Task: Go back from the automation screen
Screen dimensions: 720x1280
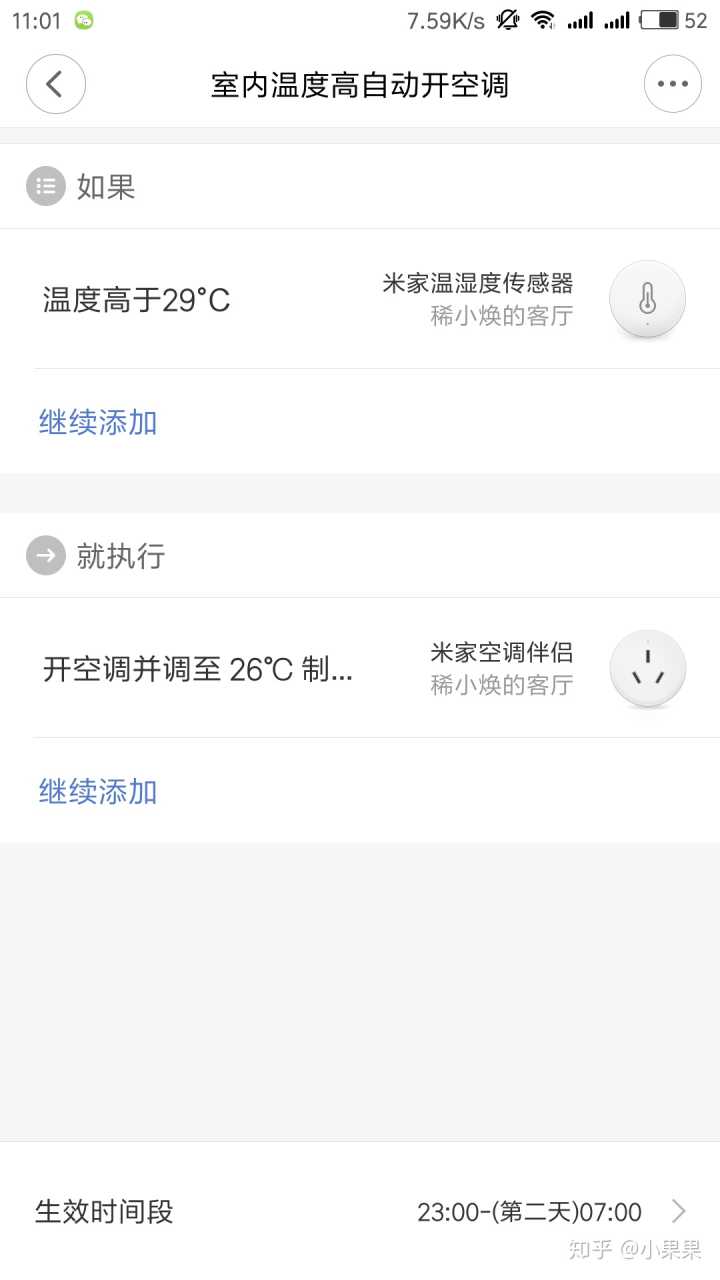Action: tap(56, 84)
